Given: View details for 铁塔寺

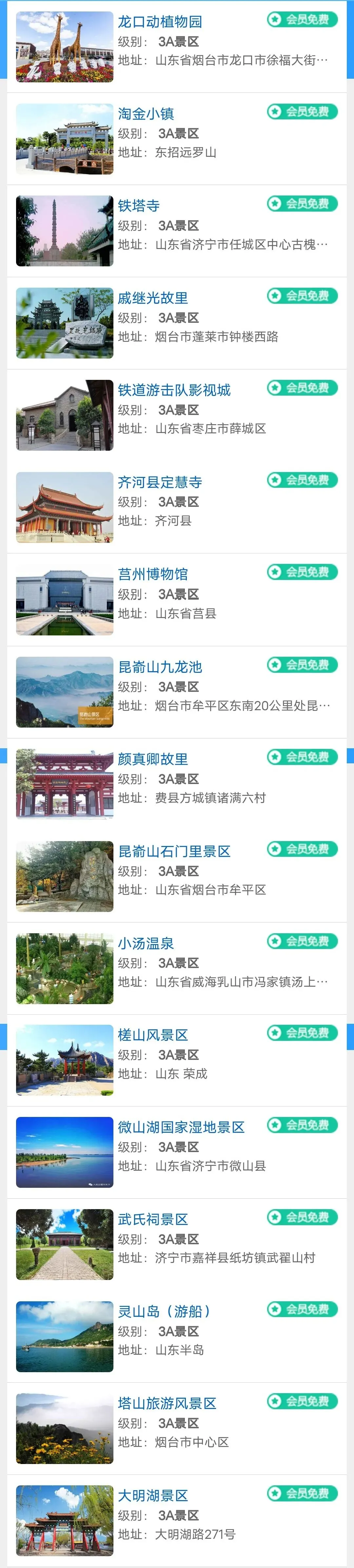Looking at the screenshot, I should (139, 206).
